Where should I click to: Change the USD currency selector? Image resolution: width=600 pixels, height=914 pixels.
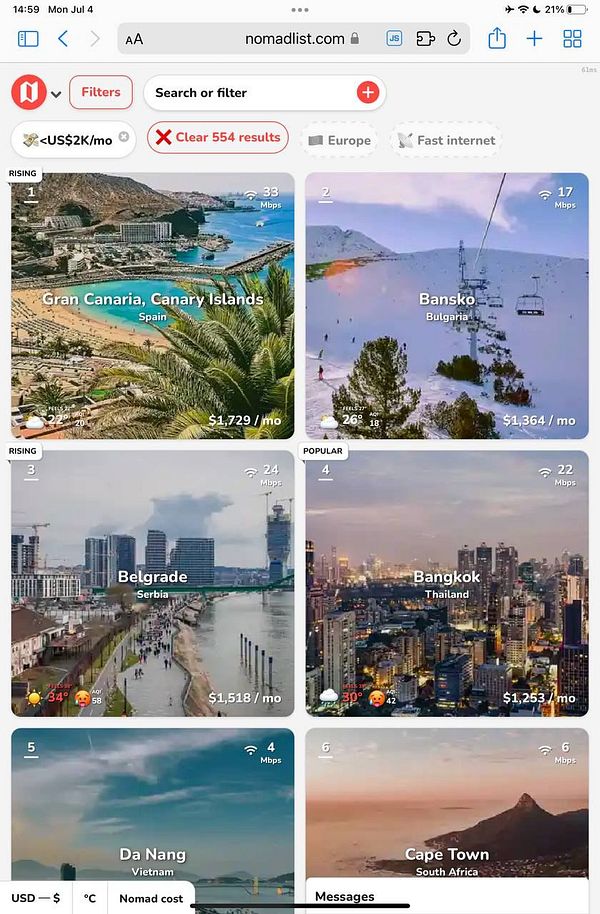click(x=36, y=898)
